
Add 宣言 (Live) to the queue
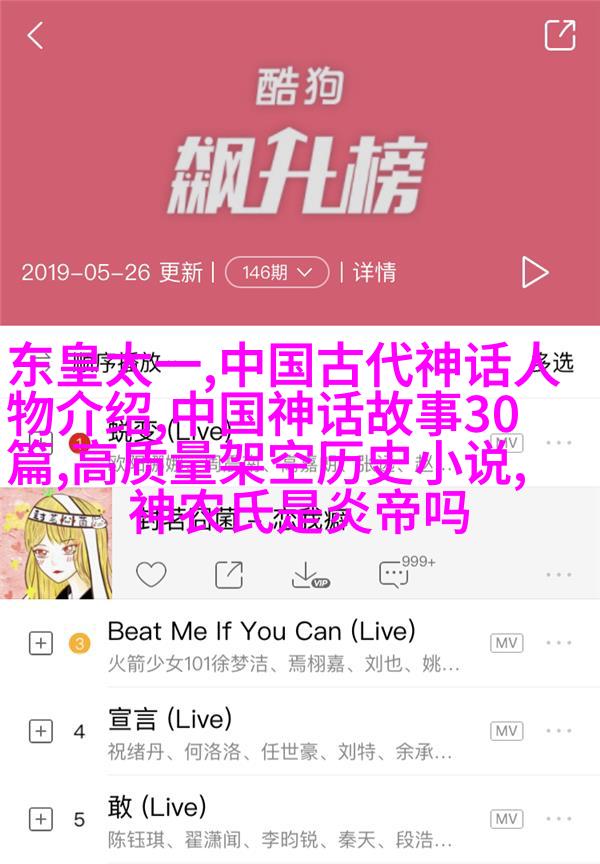pyautogui.click(x=40, y=731)
